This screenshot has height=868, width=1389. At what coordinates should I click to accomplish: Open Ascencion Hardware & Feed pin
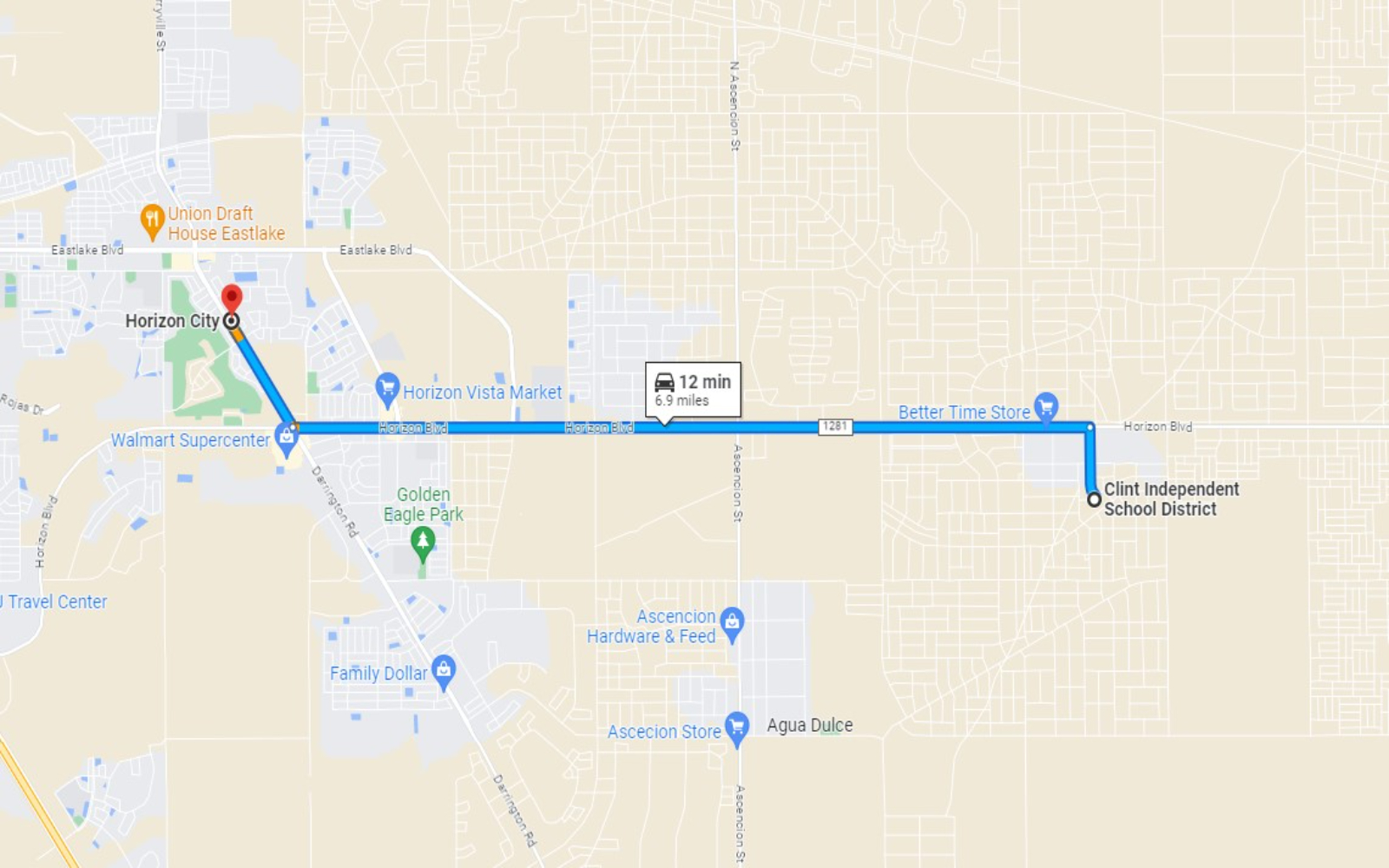point(732,622)
